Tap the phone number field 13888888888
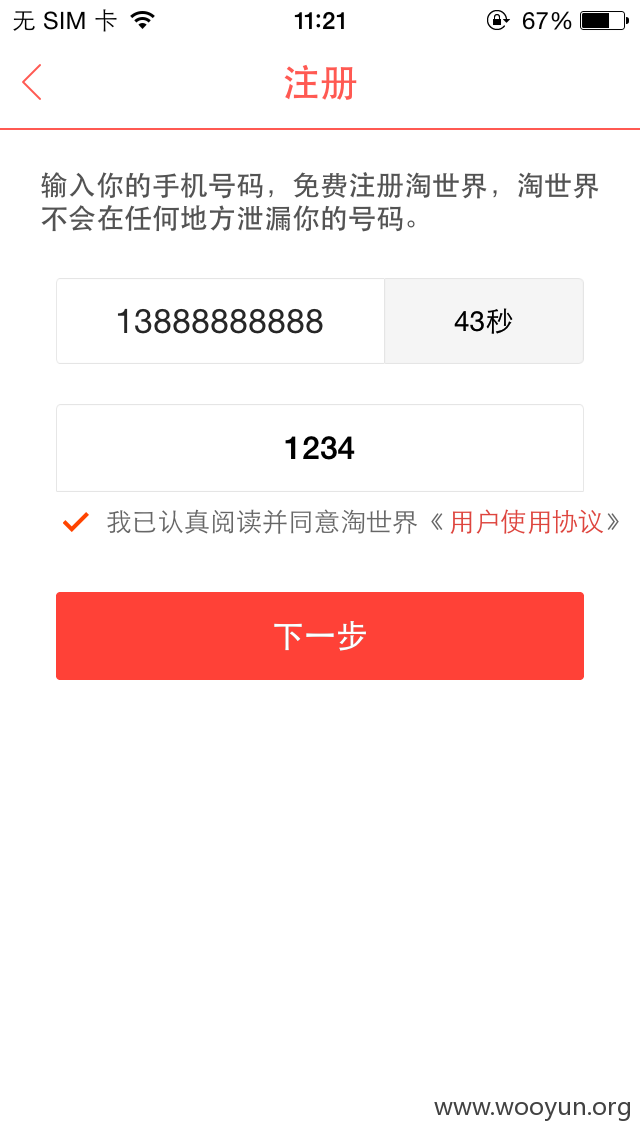The width and height of the screenshot is (640, 1136). [220, 321]
